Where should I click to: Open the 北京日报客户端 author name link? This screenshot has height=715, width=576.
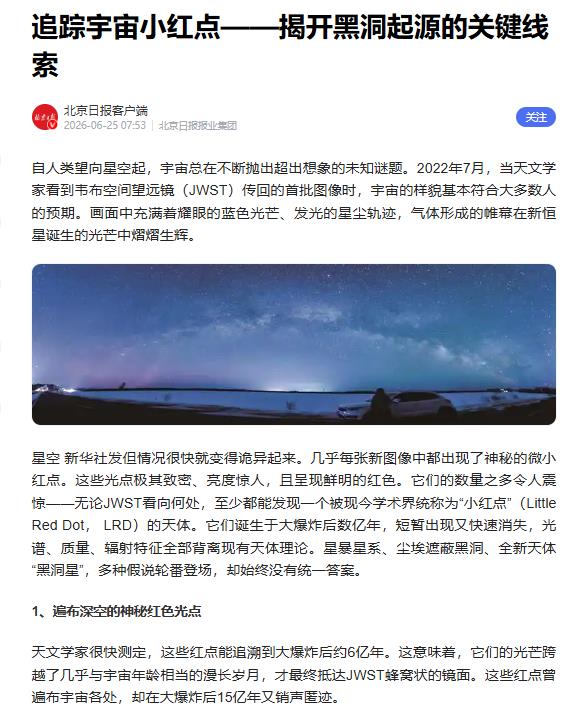tap(106, 111)
